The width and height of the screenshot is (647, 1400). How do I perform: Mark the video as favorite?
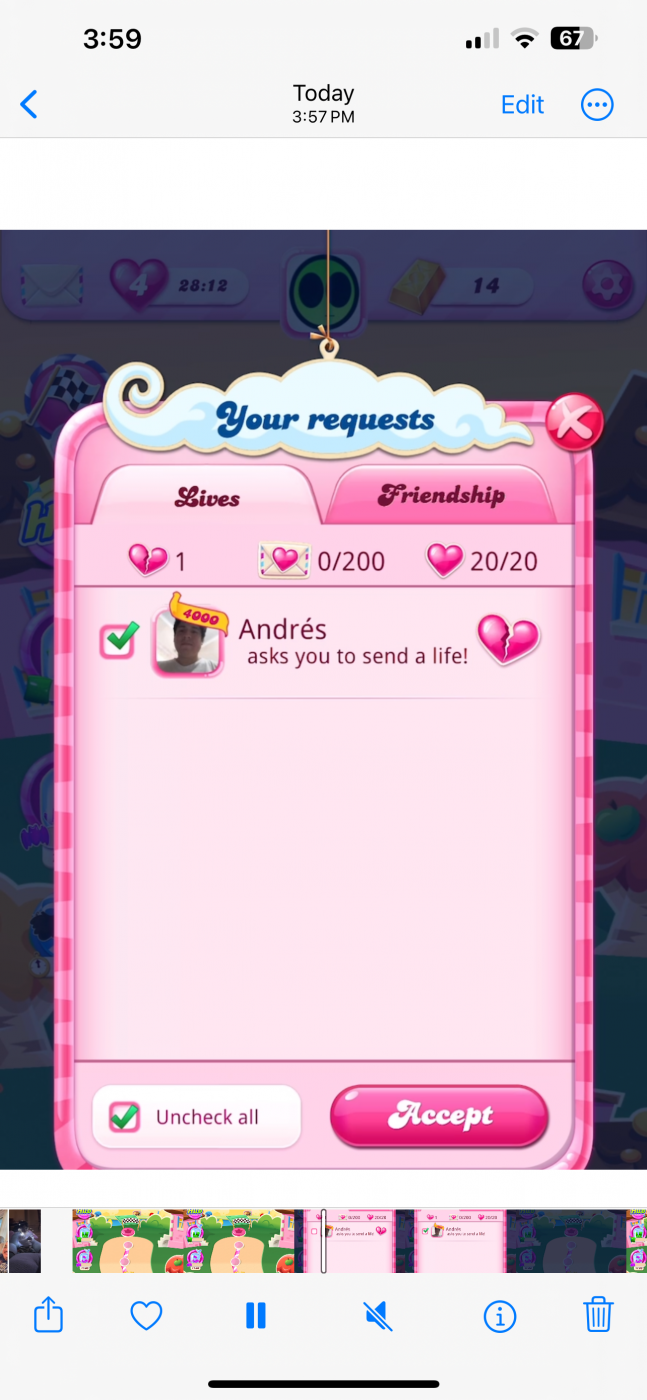(147, 1316)
